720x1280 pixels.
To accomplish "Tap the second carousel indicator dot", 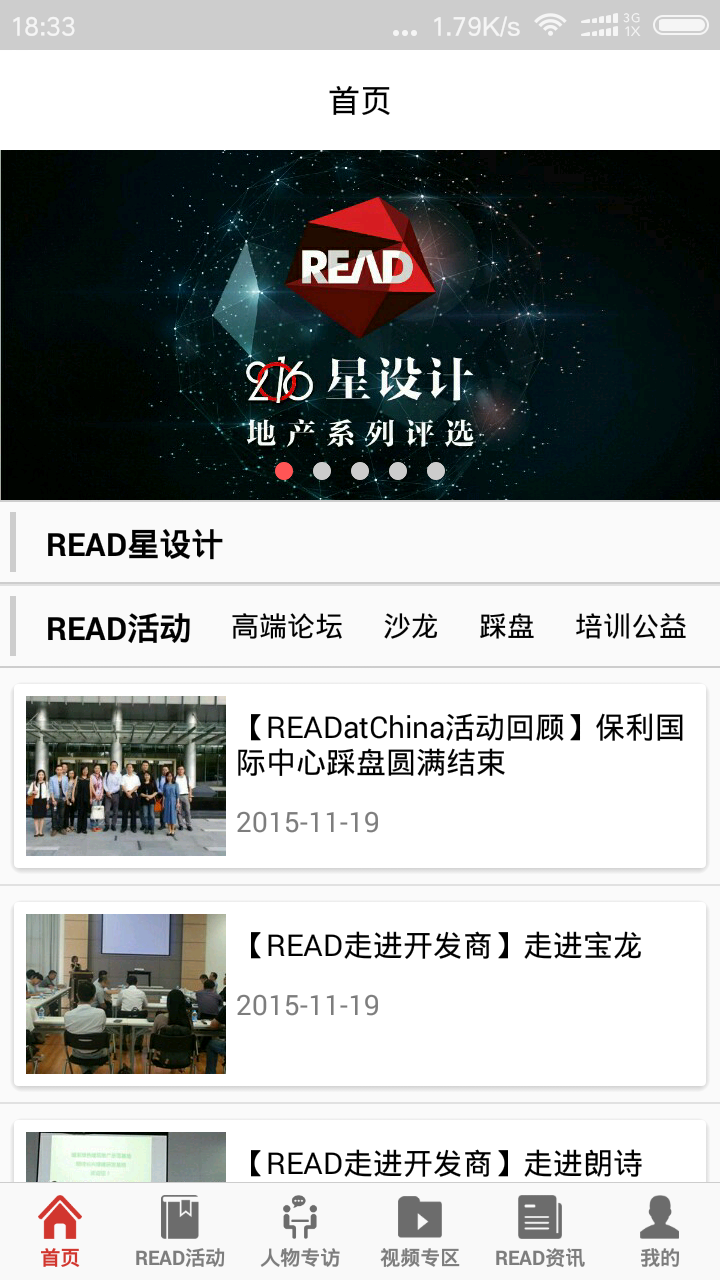I will (322, 470).
